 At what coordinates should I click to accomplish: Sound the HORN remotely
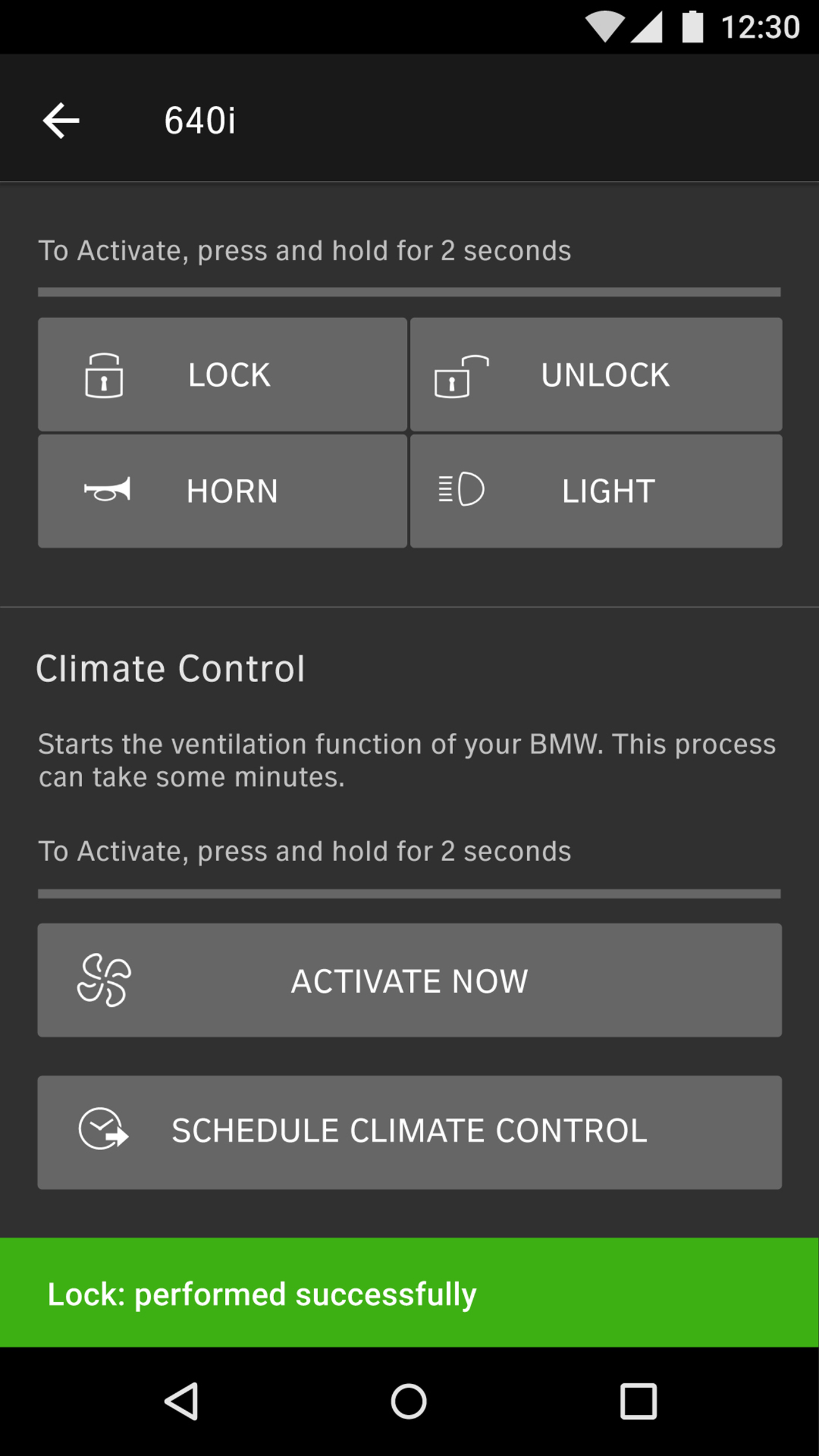pyautogui.click(x=223, y=491)
